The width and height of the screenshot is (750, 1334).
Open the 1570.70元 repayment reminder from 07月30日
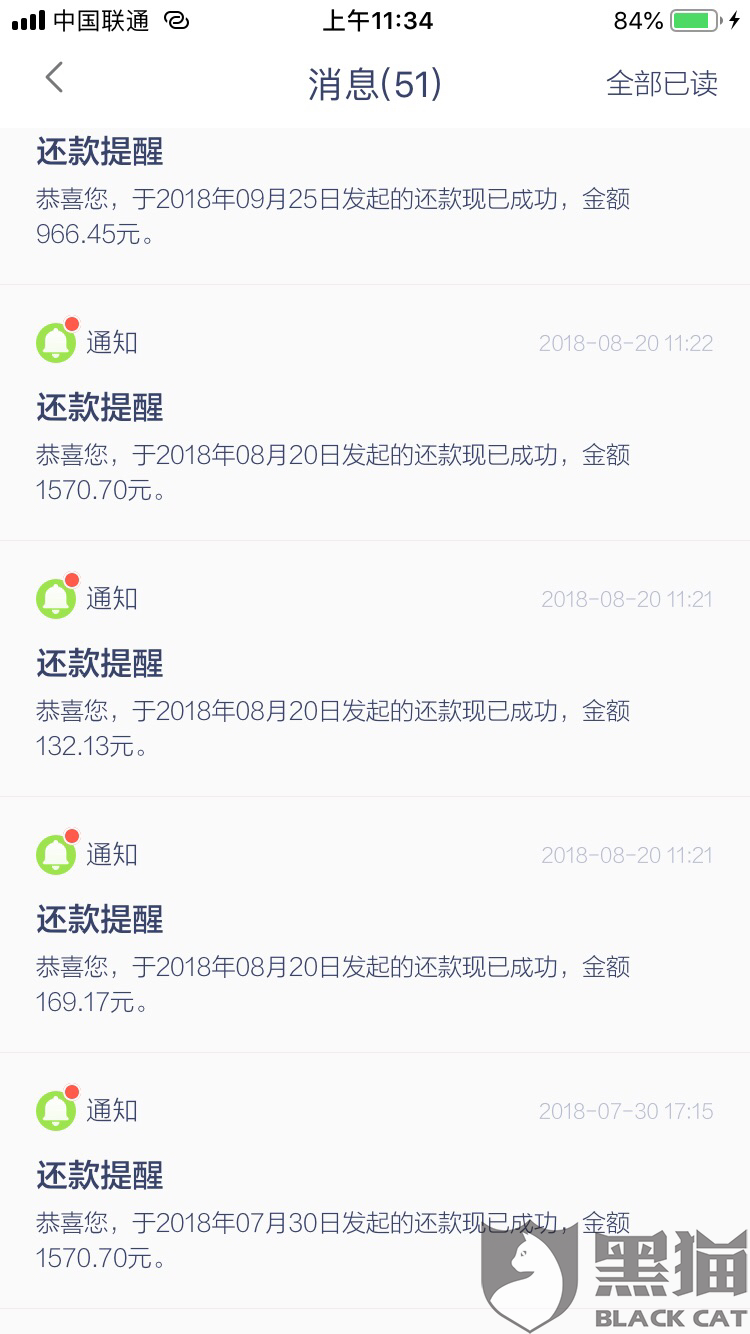[x=333, y=1222]
